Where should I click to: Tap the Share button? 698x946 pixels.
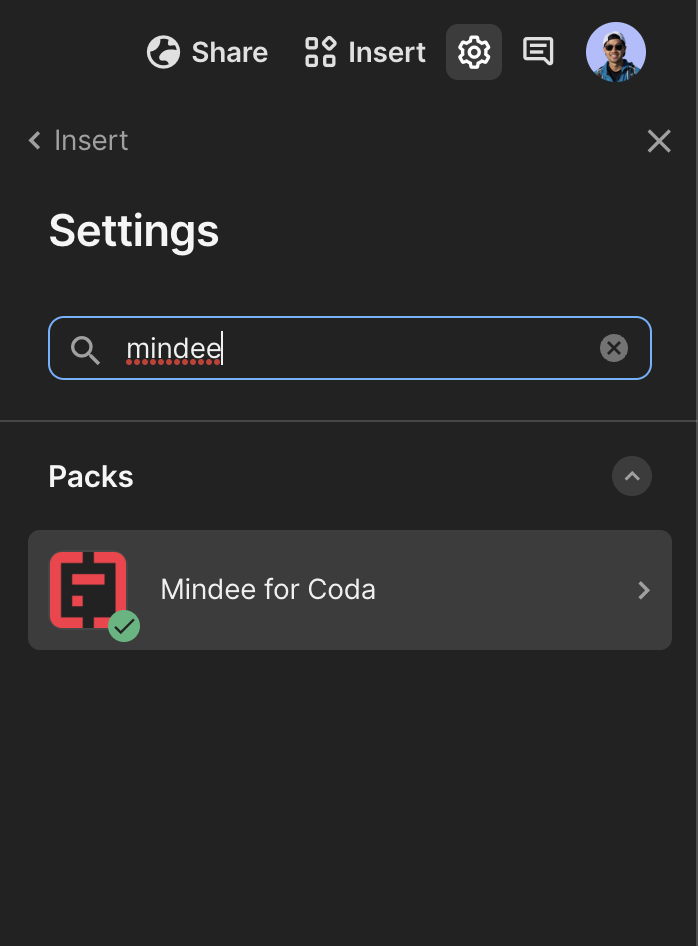[x=208, y=52]
